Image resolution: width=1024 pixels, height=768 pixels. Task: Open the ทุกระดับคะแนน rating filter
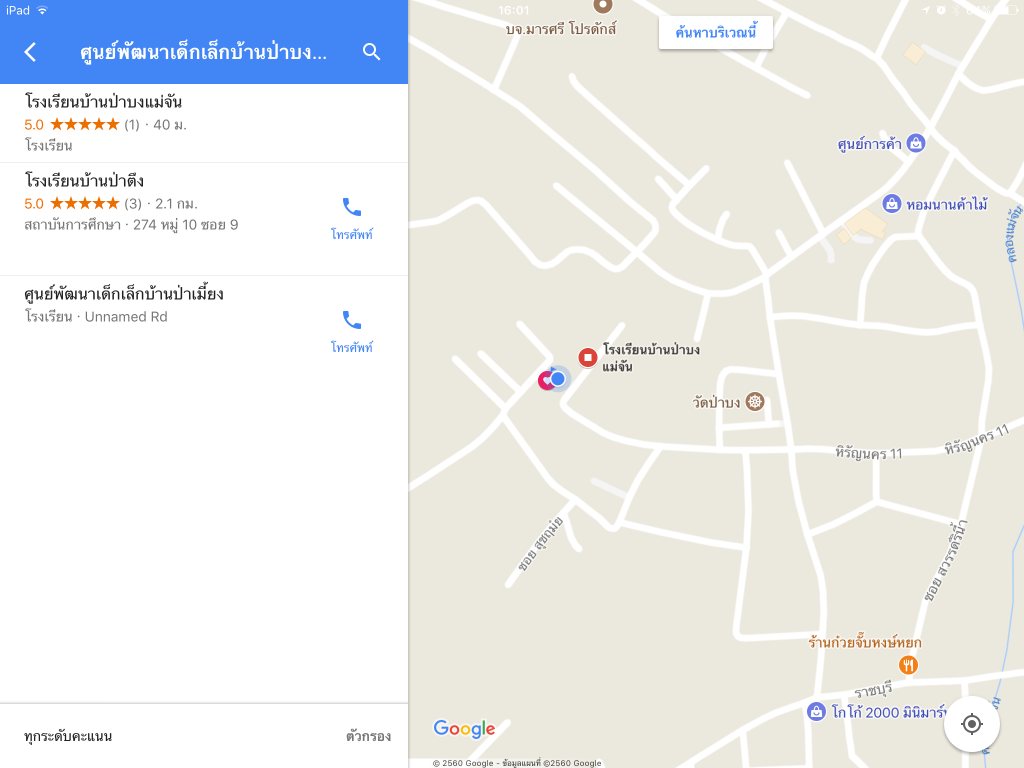tap(68, 736)
